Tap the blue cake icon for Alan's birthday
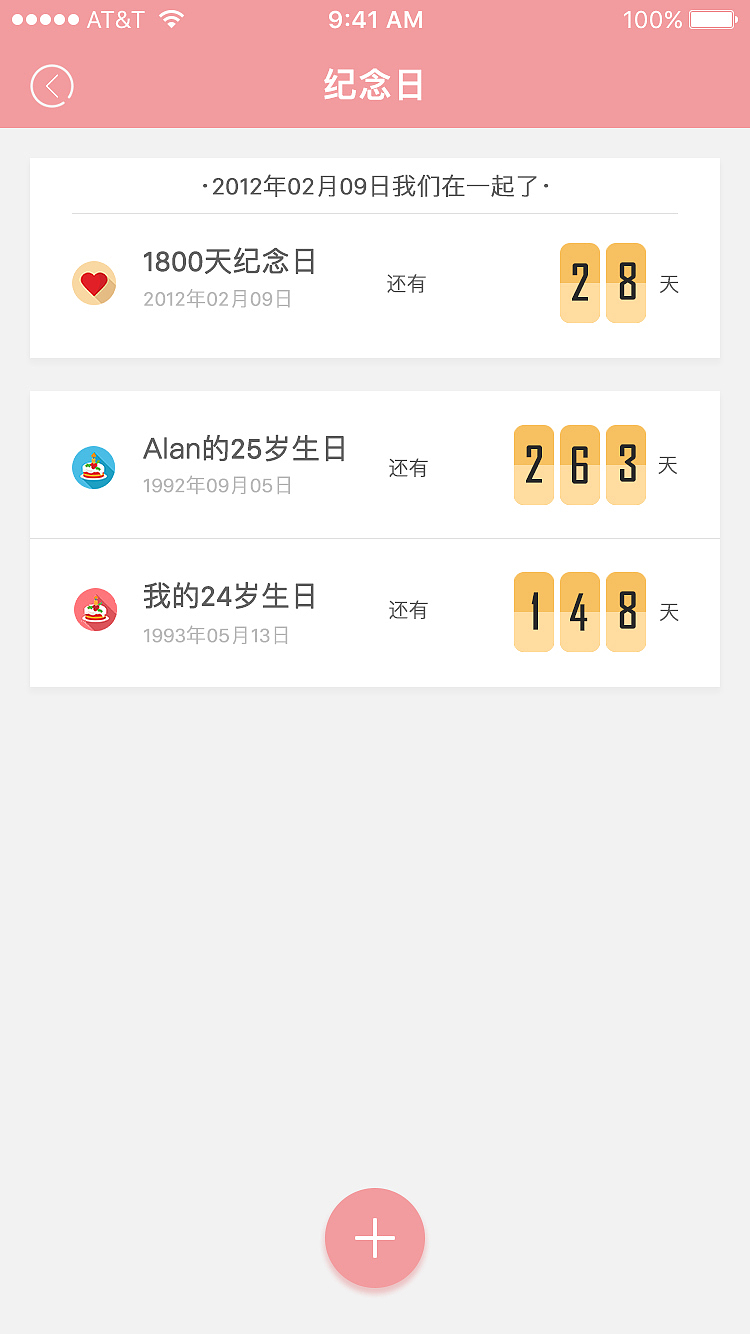 coord(94,466)
